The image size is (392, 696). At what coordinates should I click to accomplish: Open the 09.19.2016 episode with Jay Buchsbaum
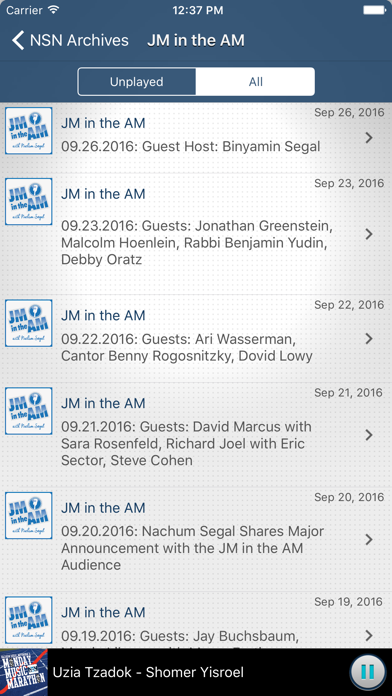click(x=196, y=621)
